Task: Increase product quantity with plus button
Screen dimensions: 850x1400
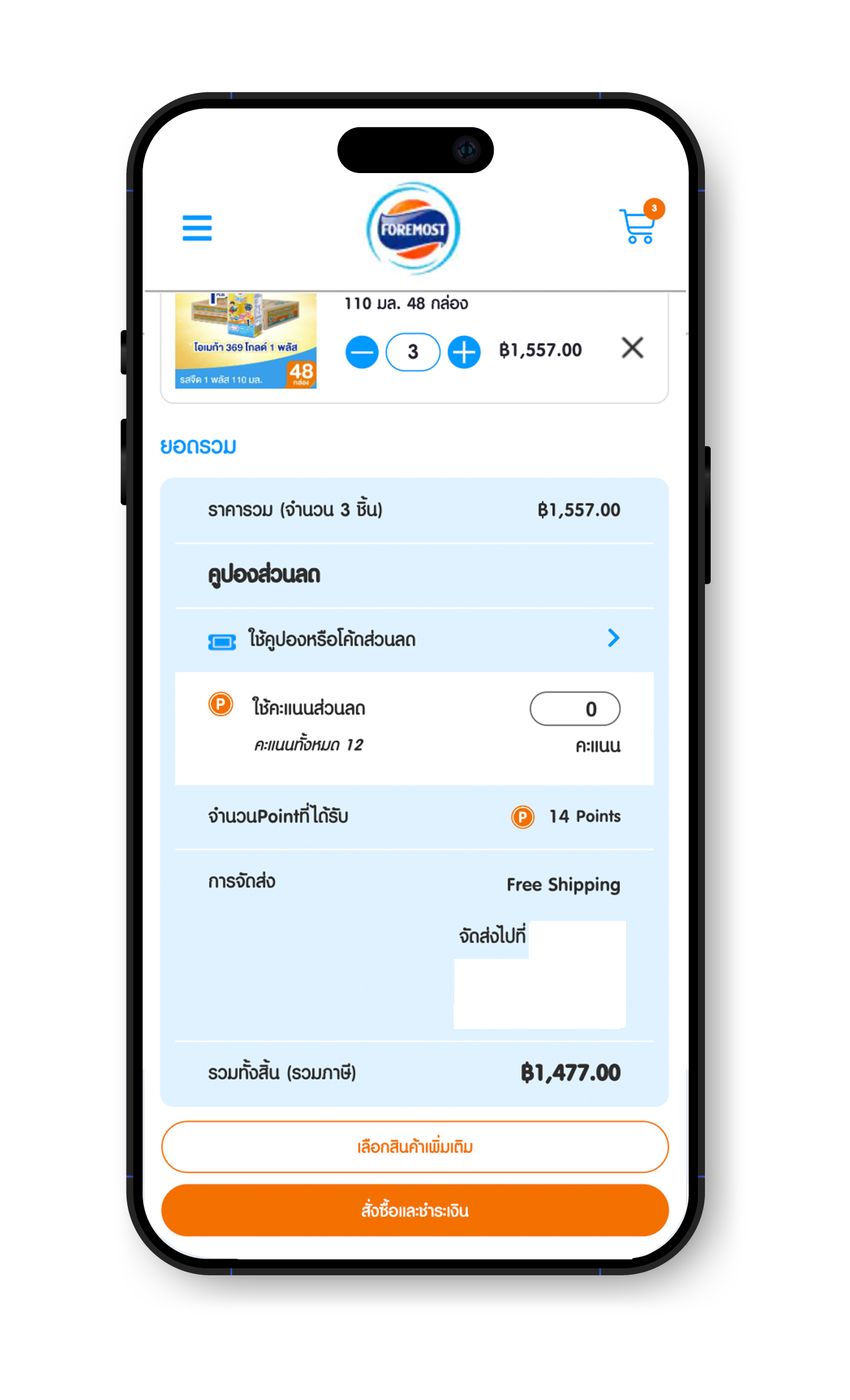Action: [x=464, y=352]
